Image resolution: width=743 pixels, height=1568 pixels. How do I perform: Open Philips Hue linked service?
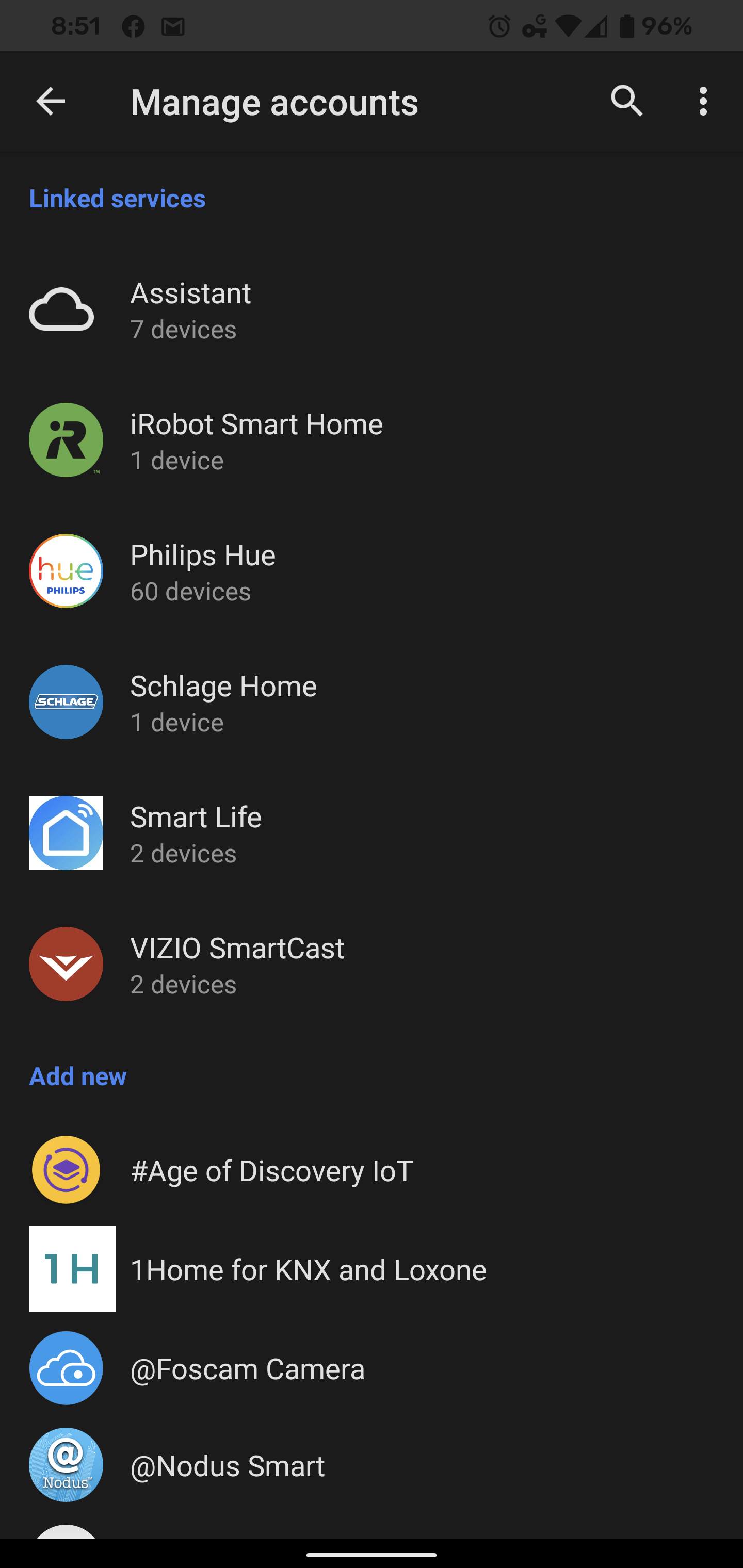[372, 571]
